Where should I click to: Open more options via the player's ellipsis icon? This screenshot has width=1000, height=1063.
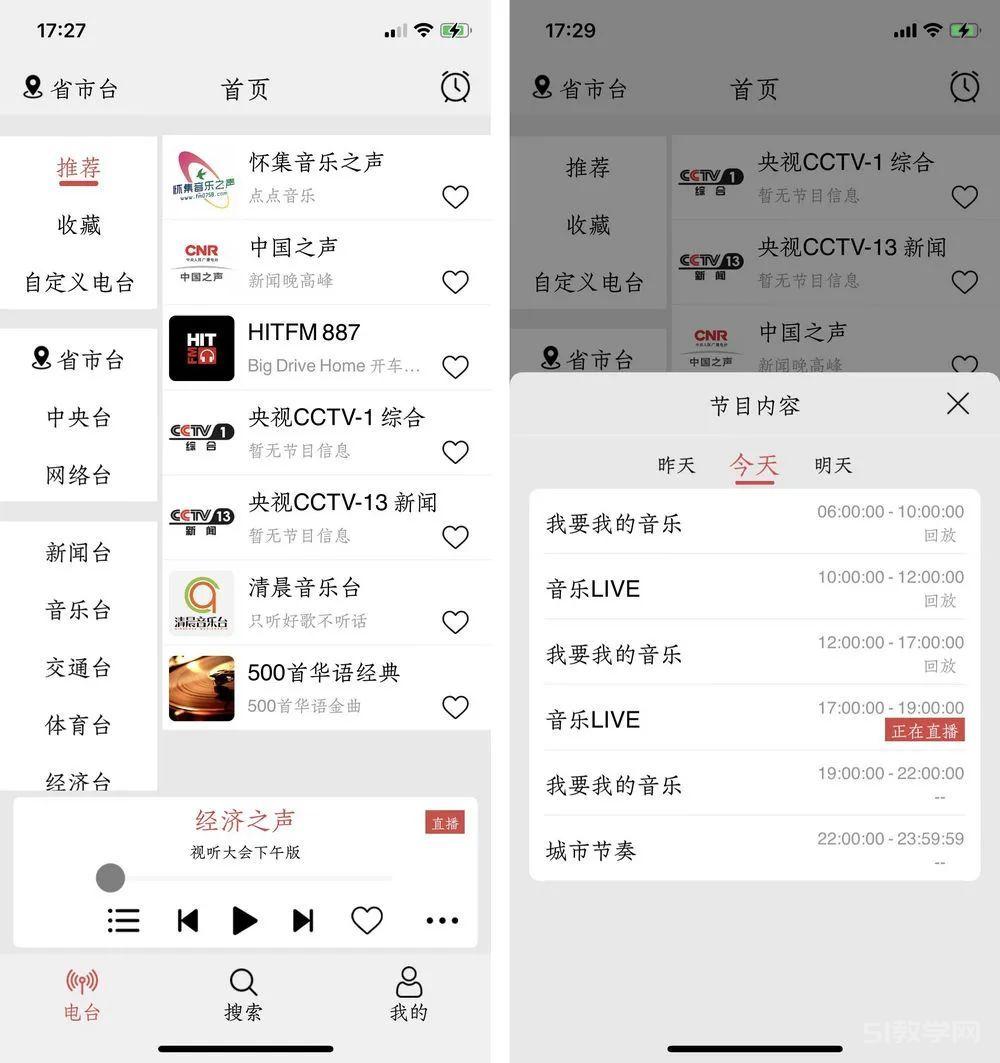pos(441,920)
